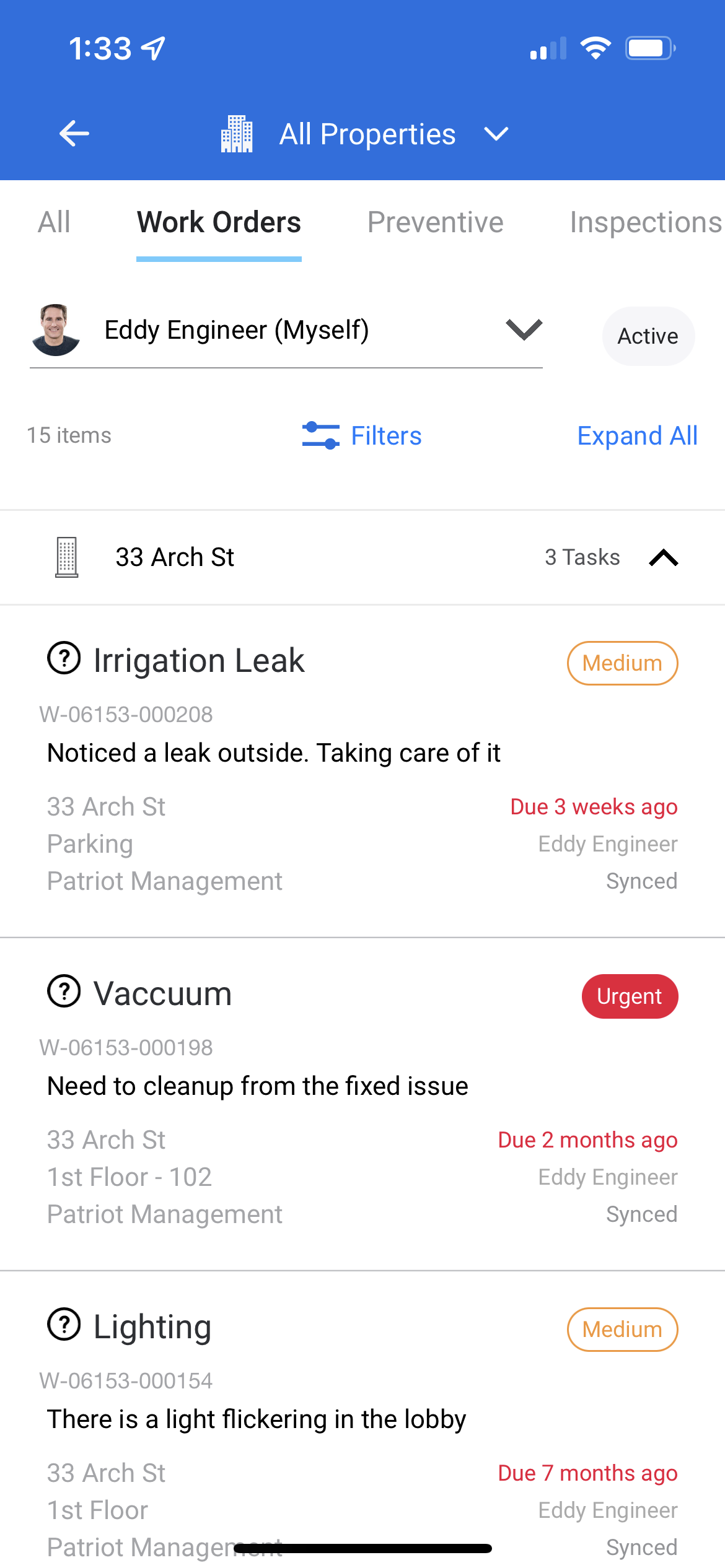Tap the building icon next to All Properties
The height and width of the screenshot is (1568, 725).
[x=238, y=133]
